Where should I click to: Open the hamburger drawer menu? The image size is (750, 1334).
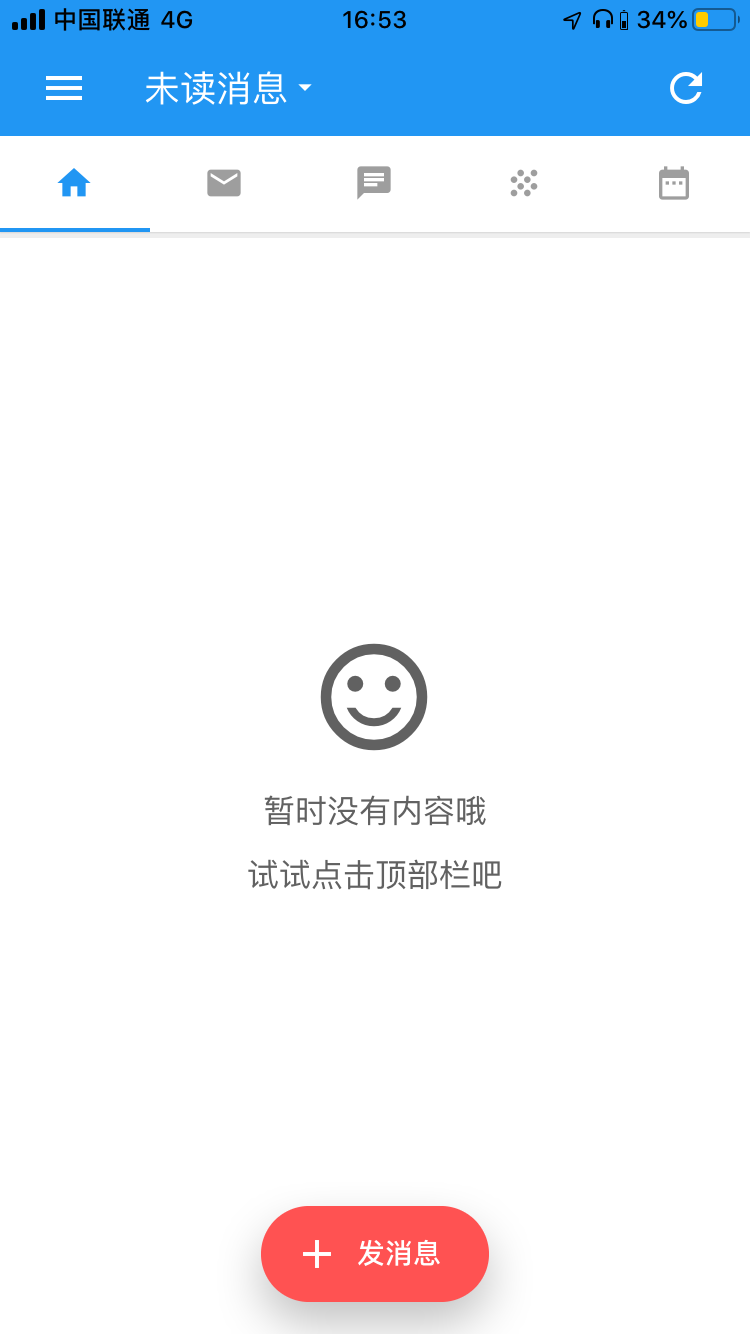tap(64, 88)
